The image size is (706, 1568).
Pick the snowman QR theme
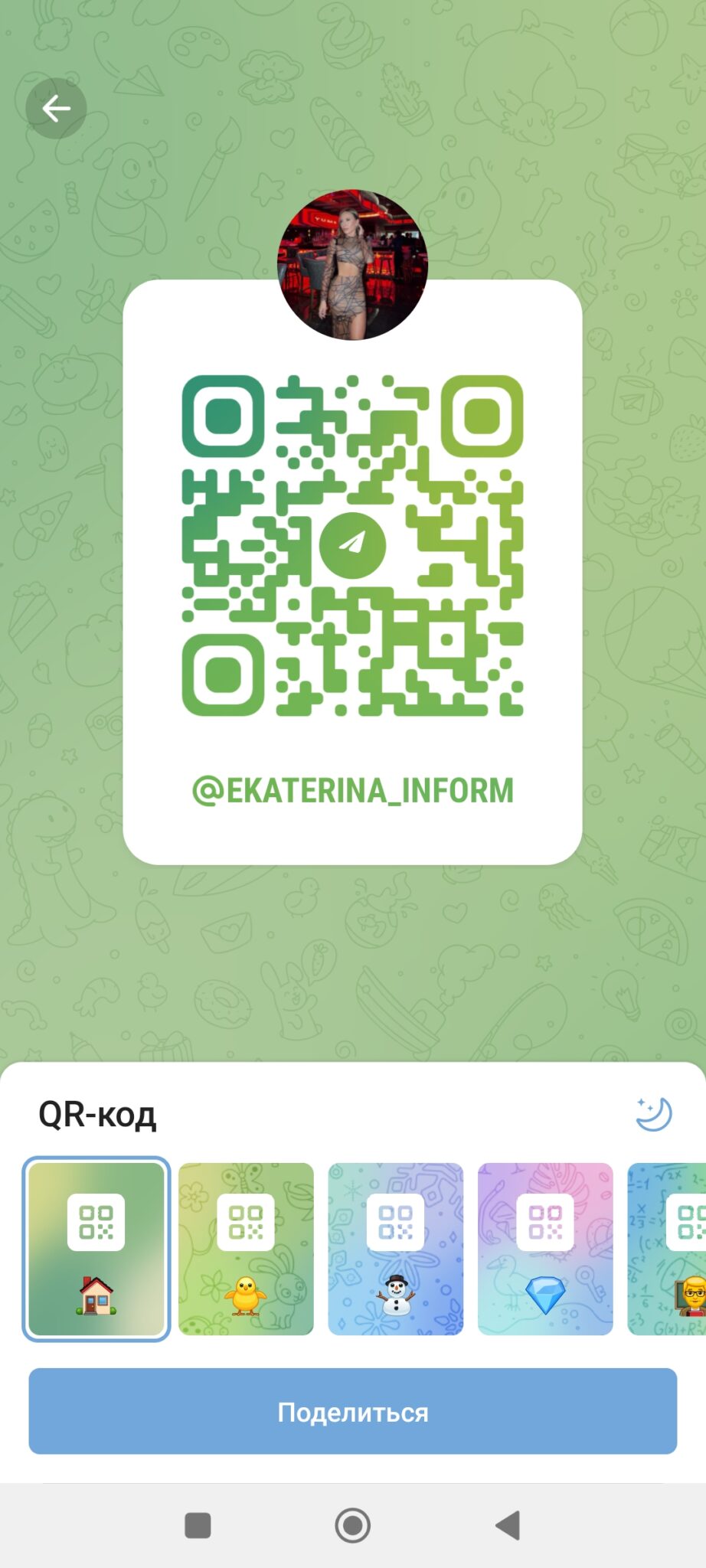pos(395,1249)
